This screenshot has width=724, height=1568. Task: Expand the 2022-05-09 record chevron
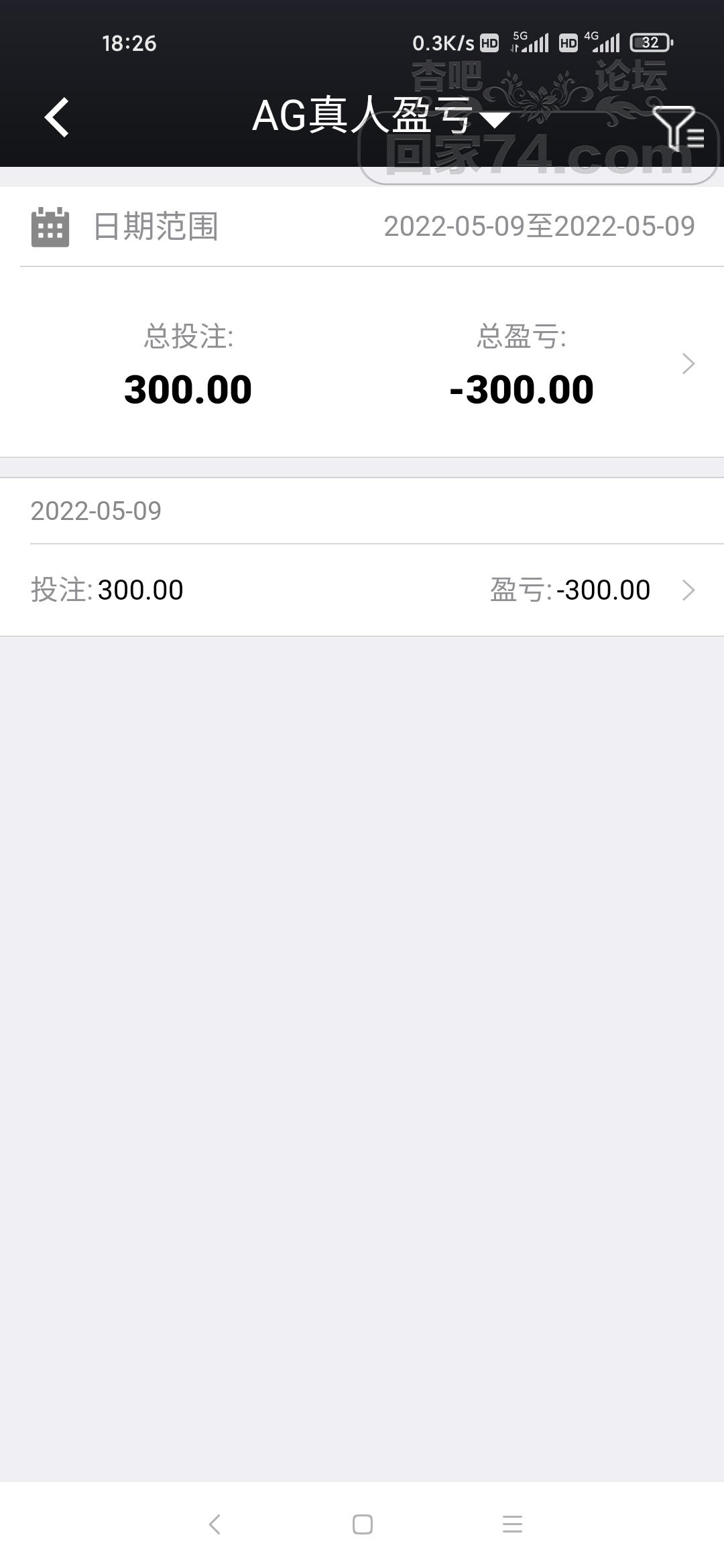689,590
